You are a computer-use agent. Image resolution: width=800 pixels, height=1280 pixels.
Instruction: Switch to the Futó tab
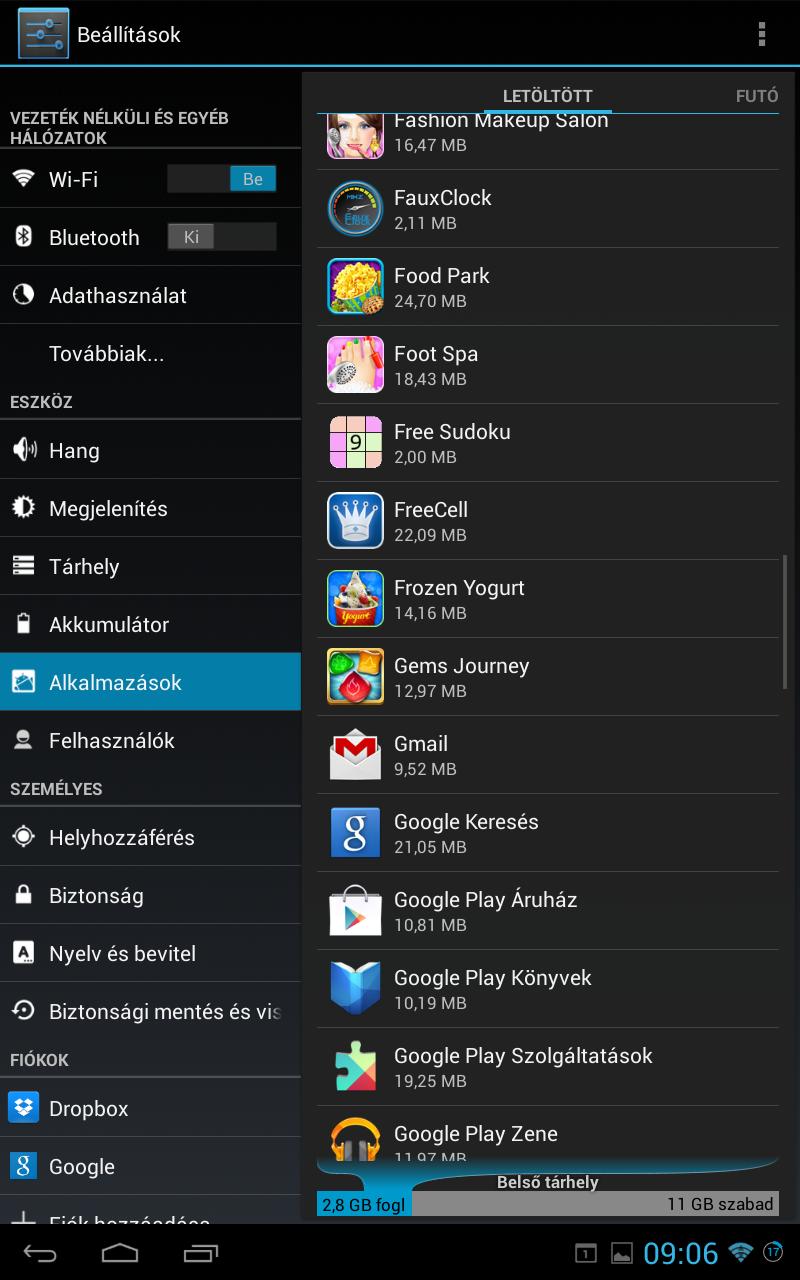[x=756, y=96]
